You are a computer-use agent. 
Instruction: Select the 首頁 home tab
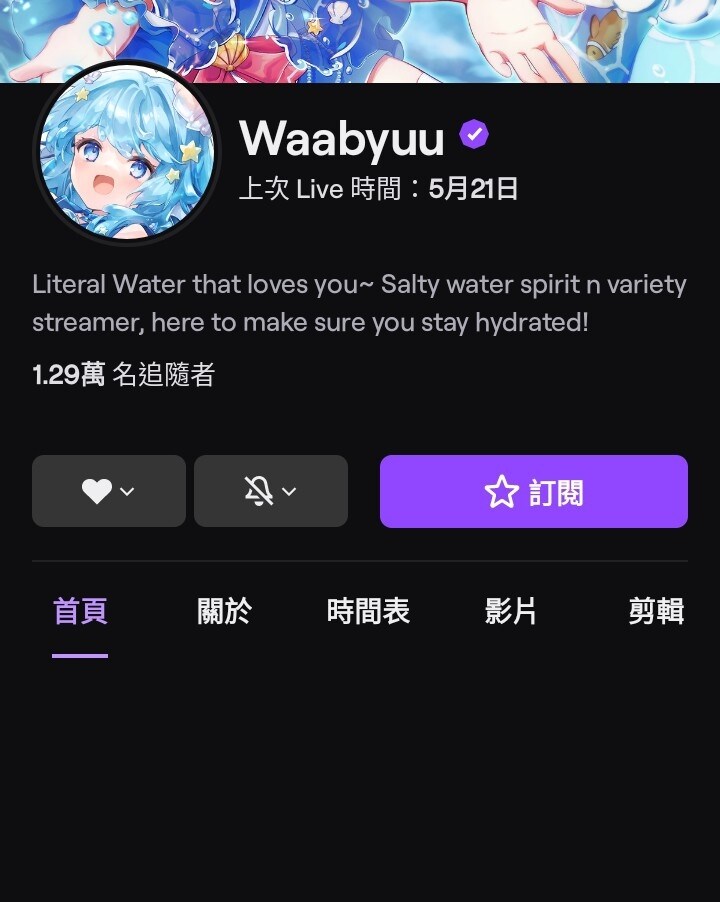(79, 611)
